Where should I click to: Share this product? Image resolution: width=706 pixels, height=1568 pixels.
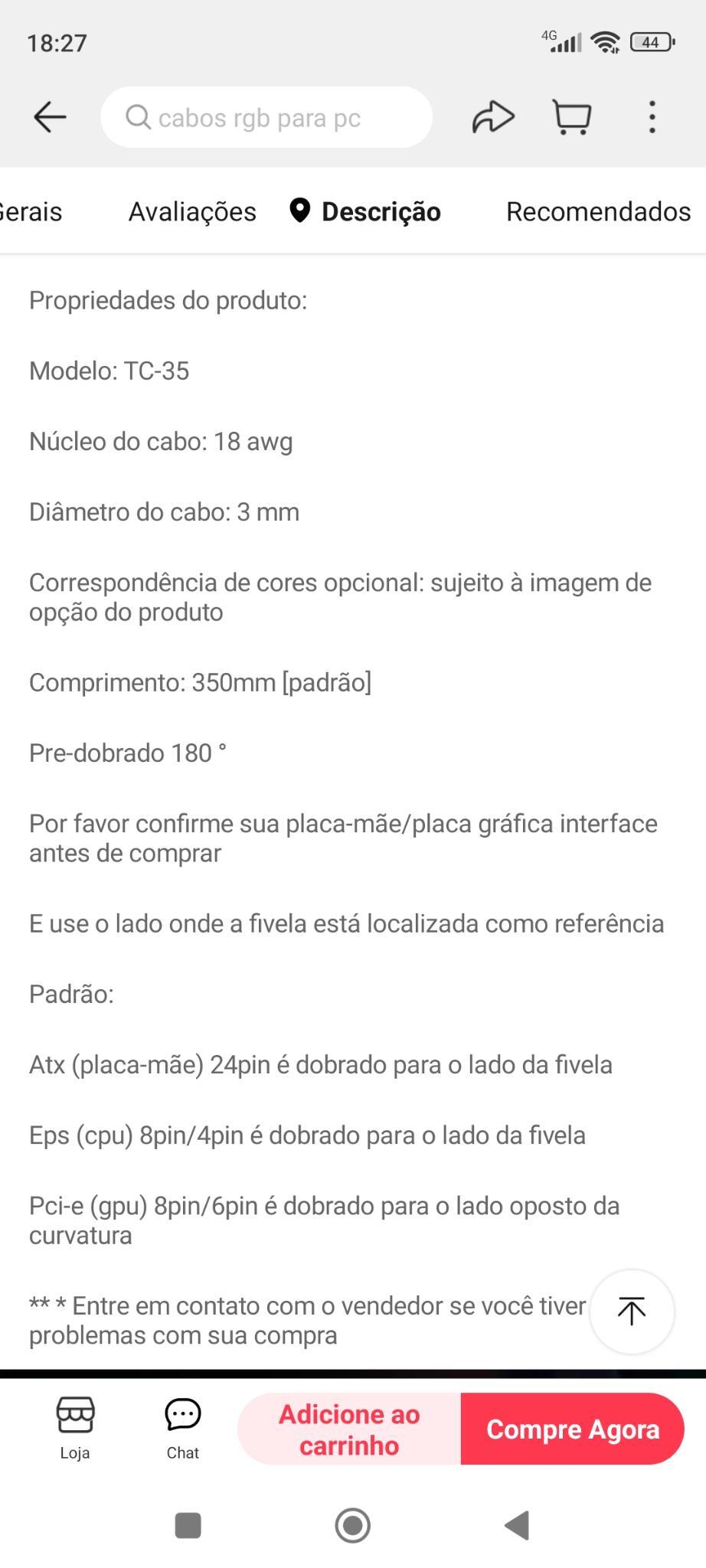(493, 117)
